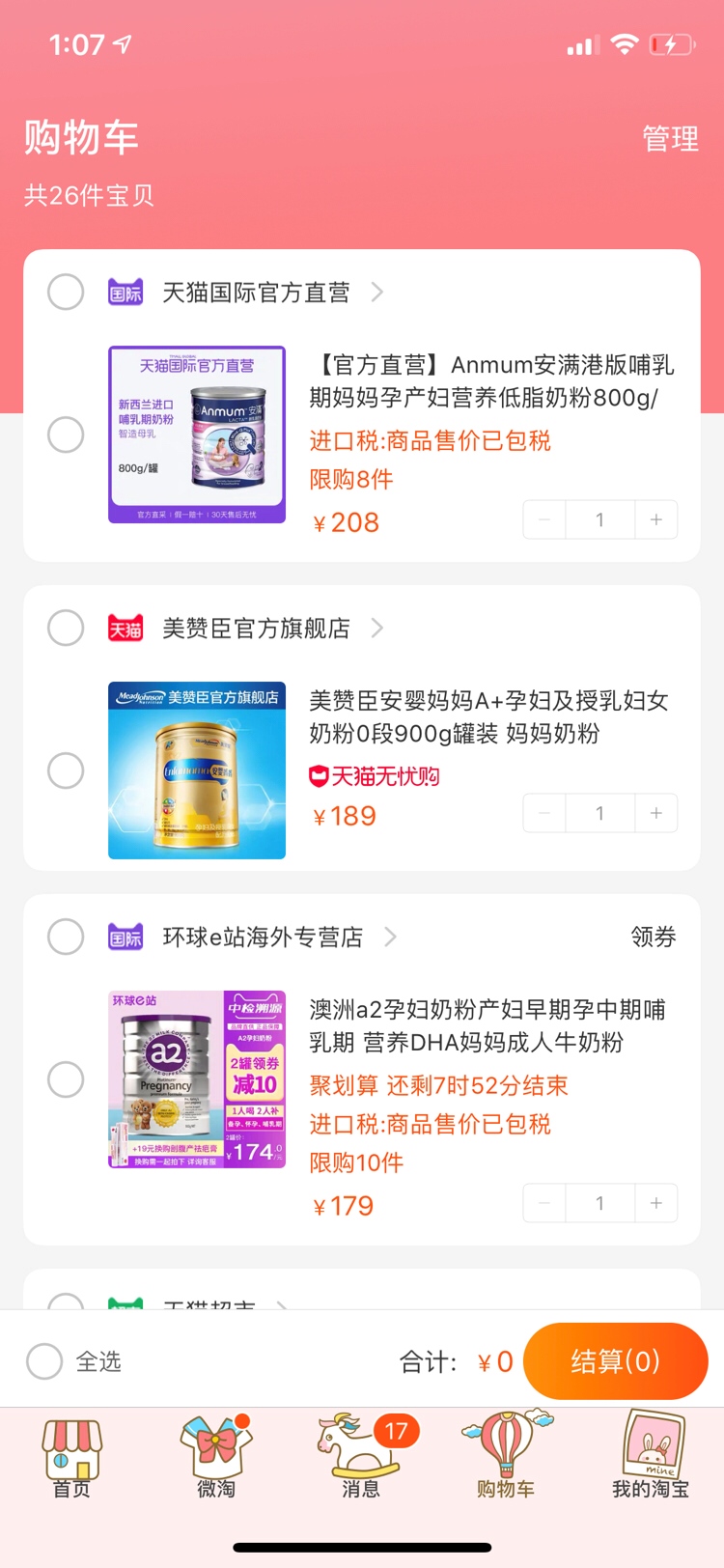Select all items from 环球e站海外专营店

[x=66, y=937]
